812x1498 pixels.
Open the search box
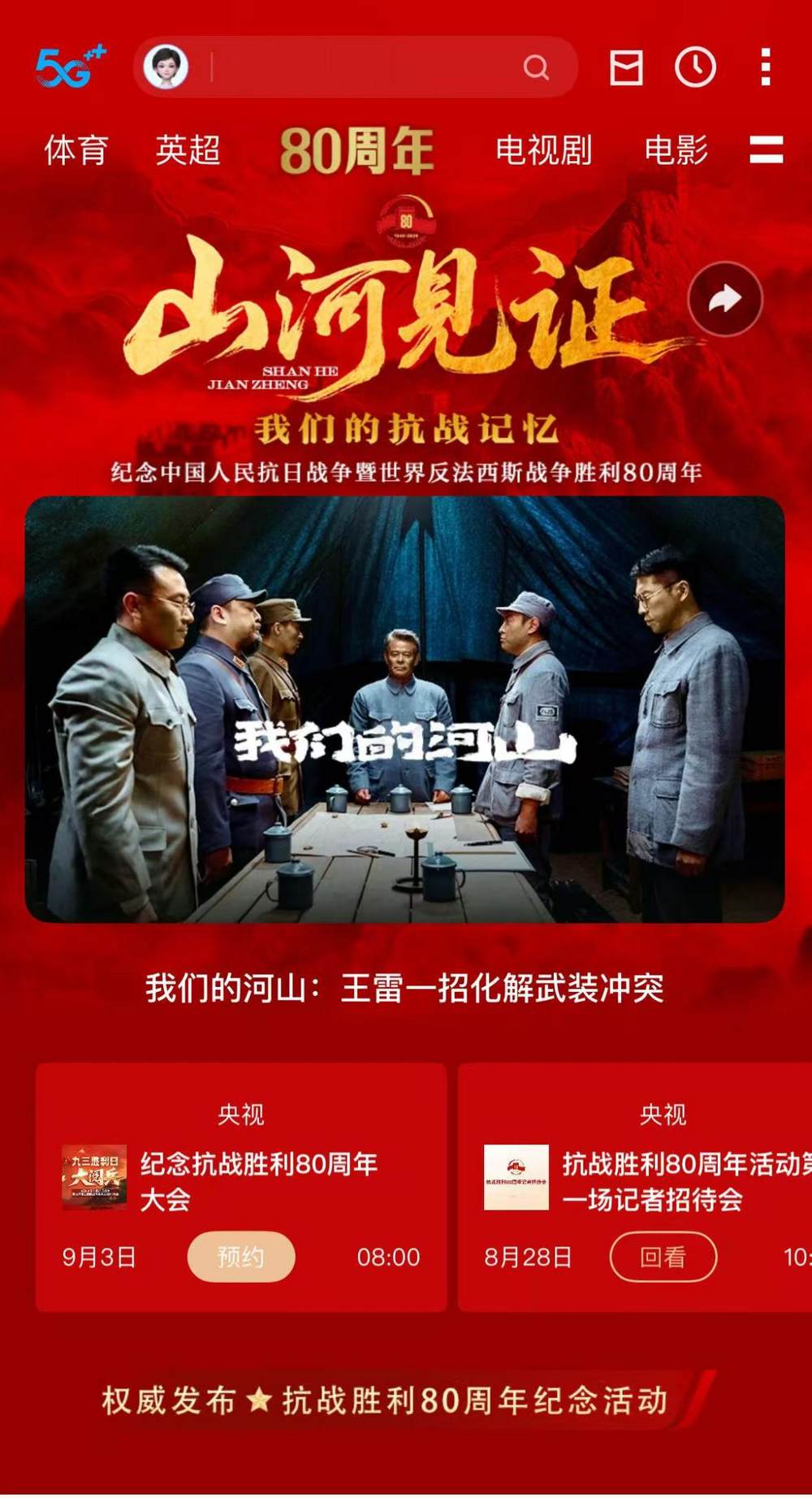pos(365,67)
